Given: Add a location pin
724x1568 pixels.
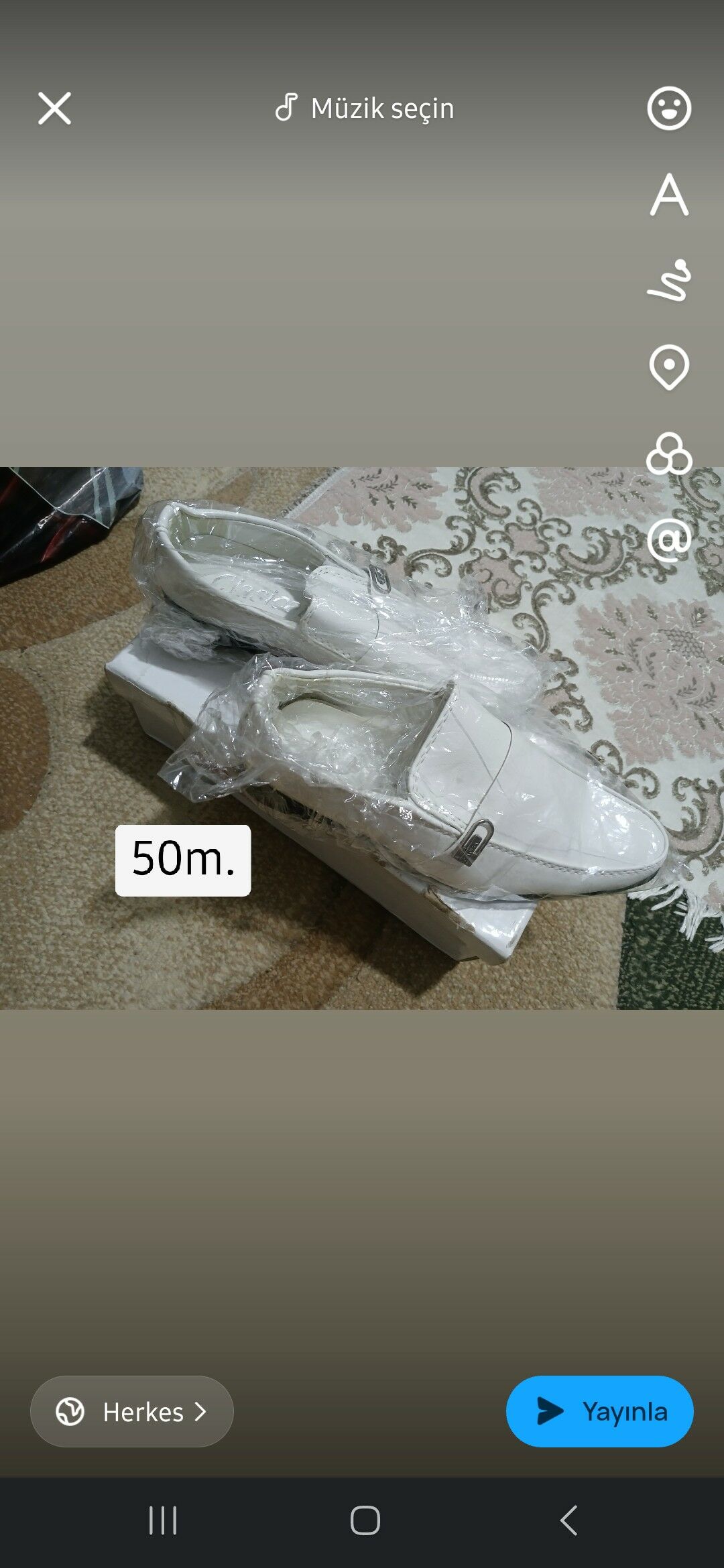Looking at the screenshot, I should point(669,367).
